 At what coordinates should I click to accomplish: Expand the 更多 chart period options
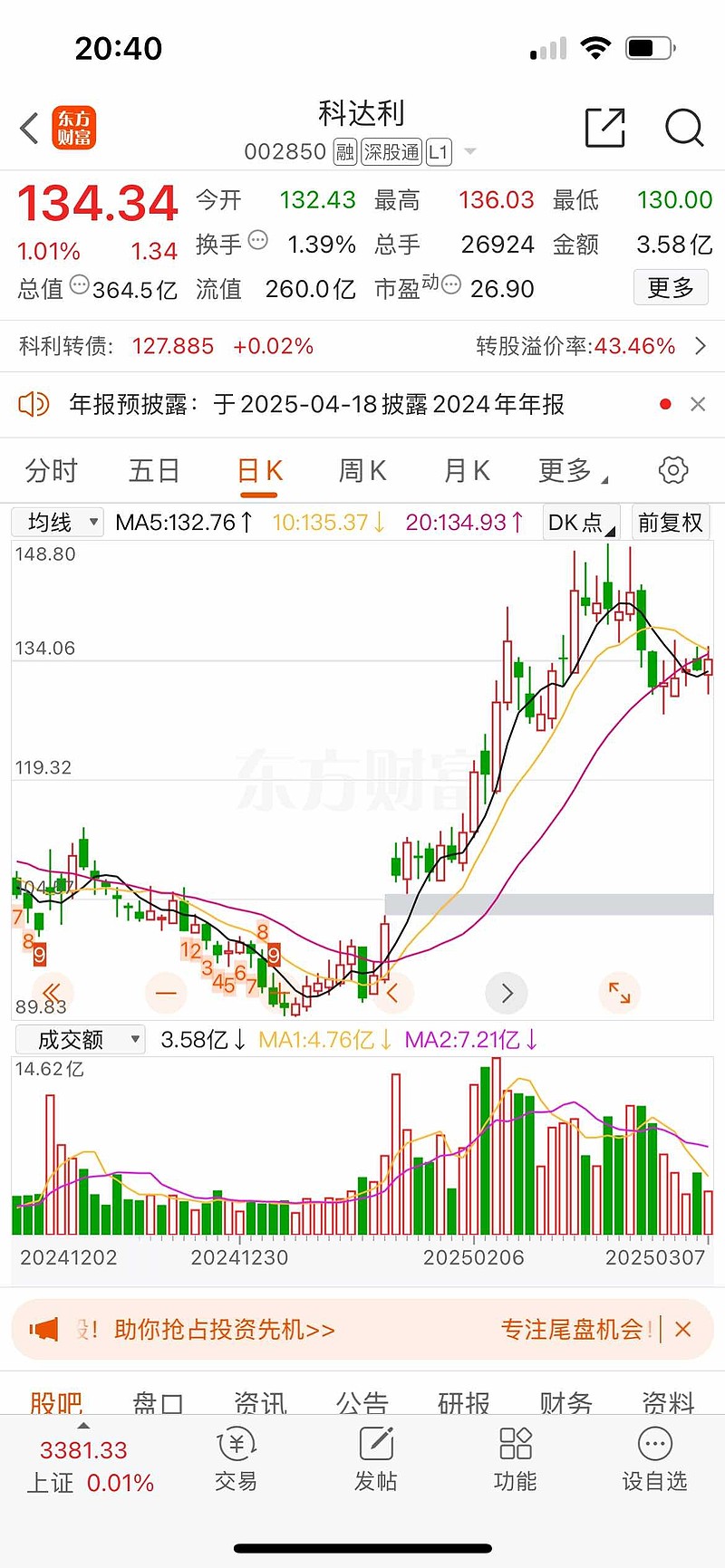571,471
